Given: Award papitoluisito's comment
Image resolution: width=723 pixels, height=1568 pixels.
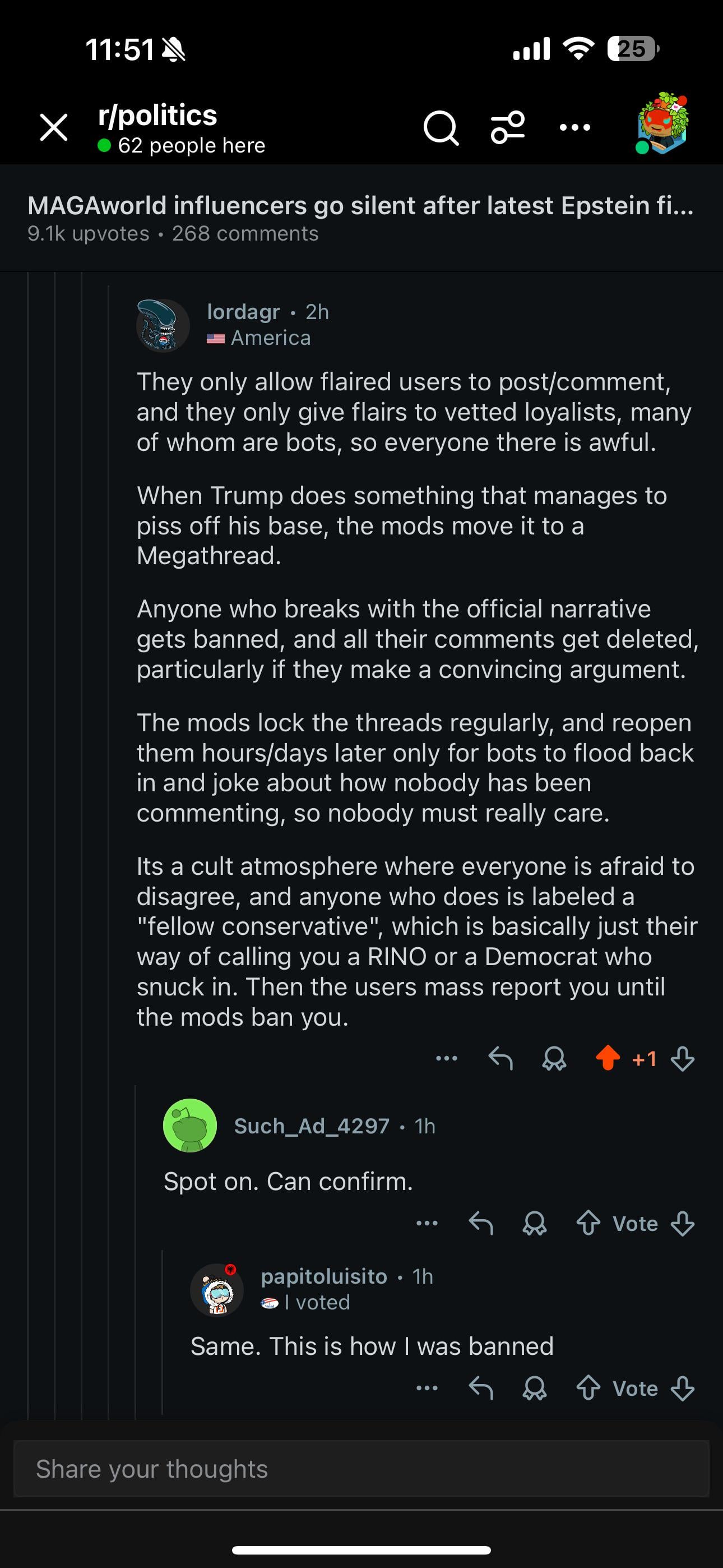Looking at the screenshot, I should [534, 1389].
